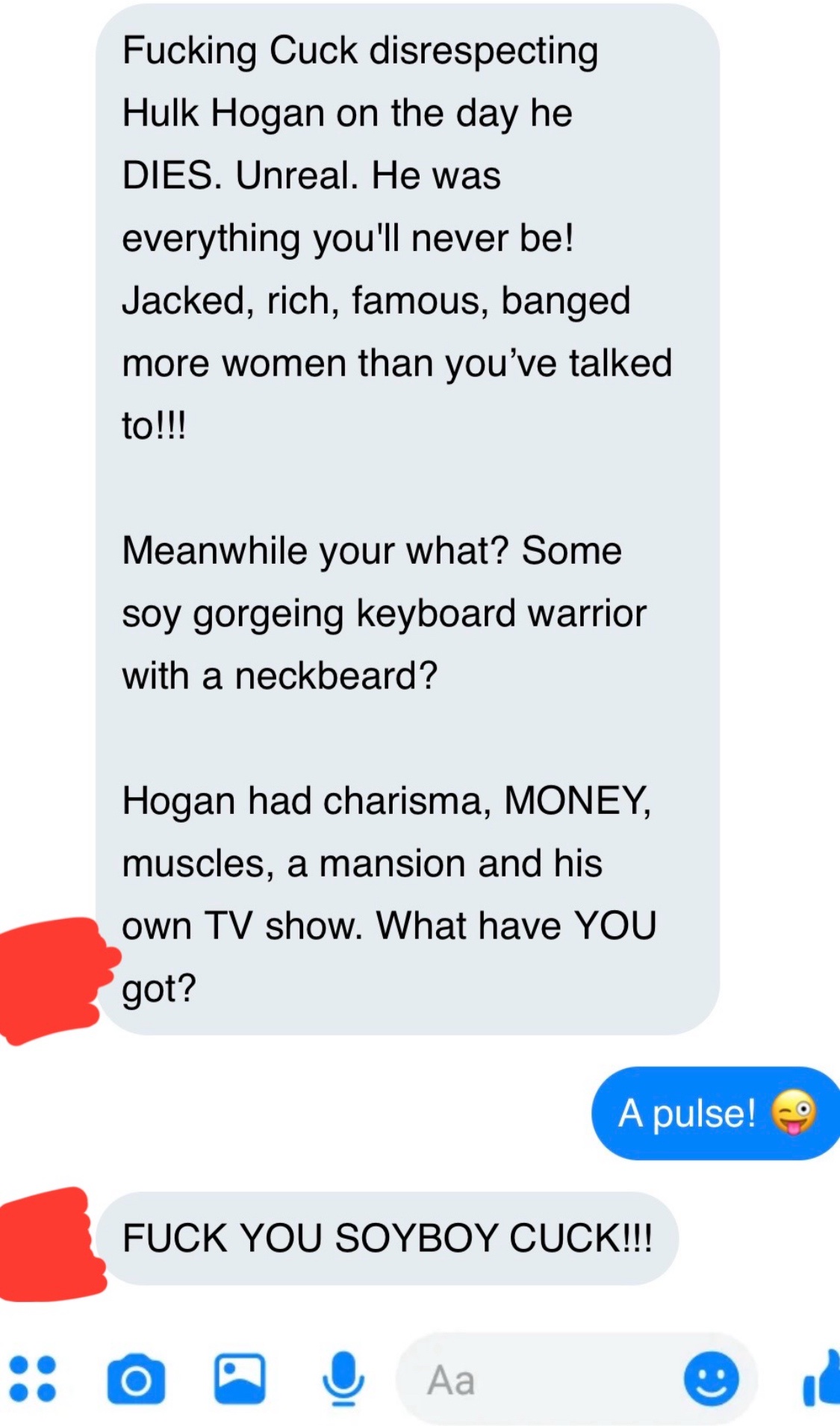Open the camera to take a photo
Screen dimensions: 840x1426
coord(136,1379)
